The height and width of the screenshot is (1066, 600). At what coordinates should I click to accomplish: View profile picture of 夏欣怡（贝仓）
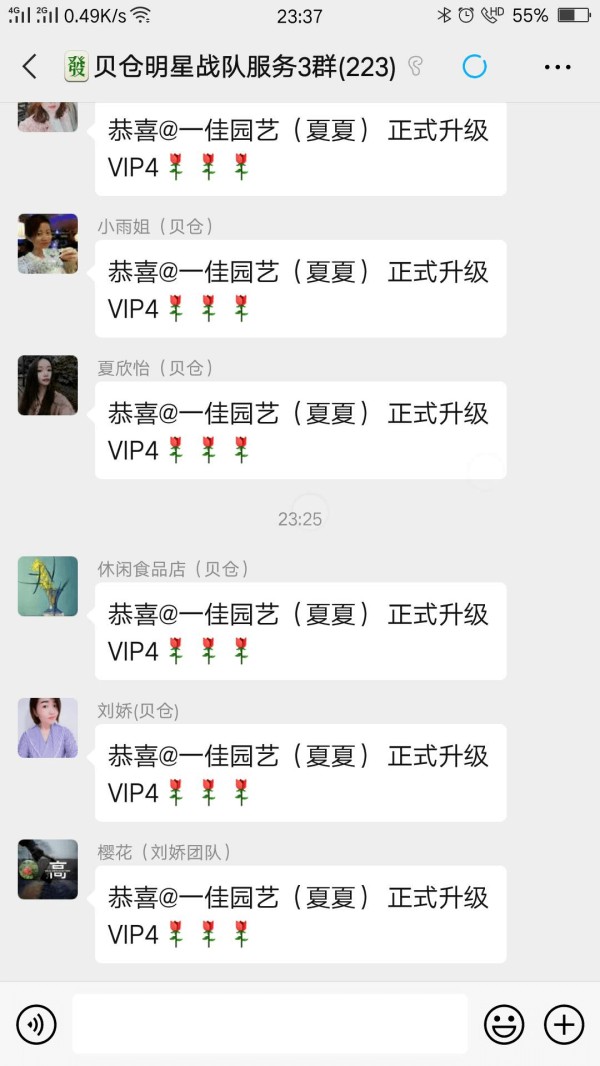48,385
